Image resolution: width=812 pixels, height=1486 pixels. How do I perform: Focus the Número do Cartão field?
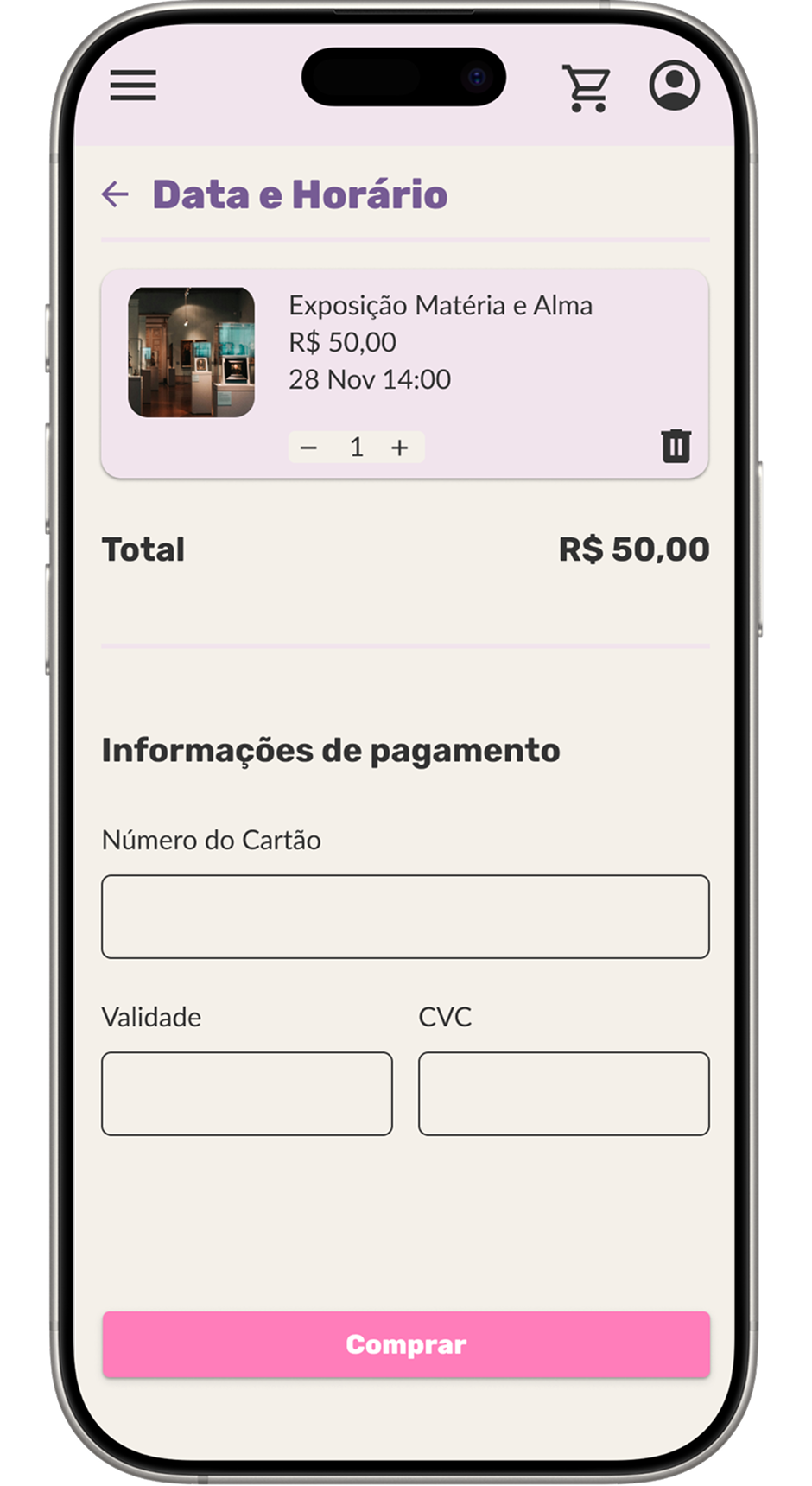pyautogui.click(x=405, y=917)
